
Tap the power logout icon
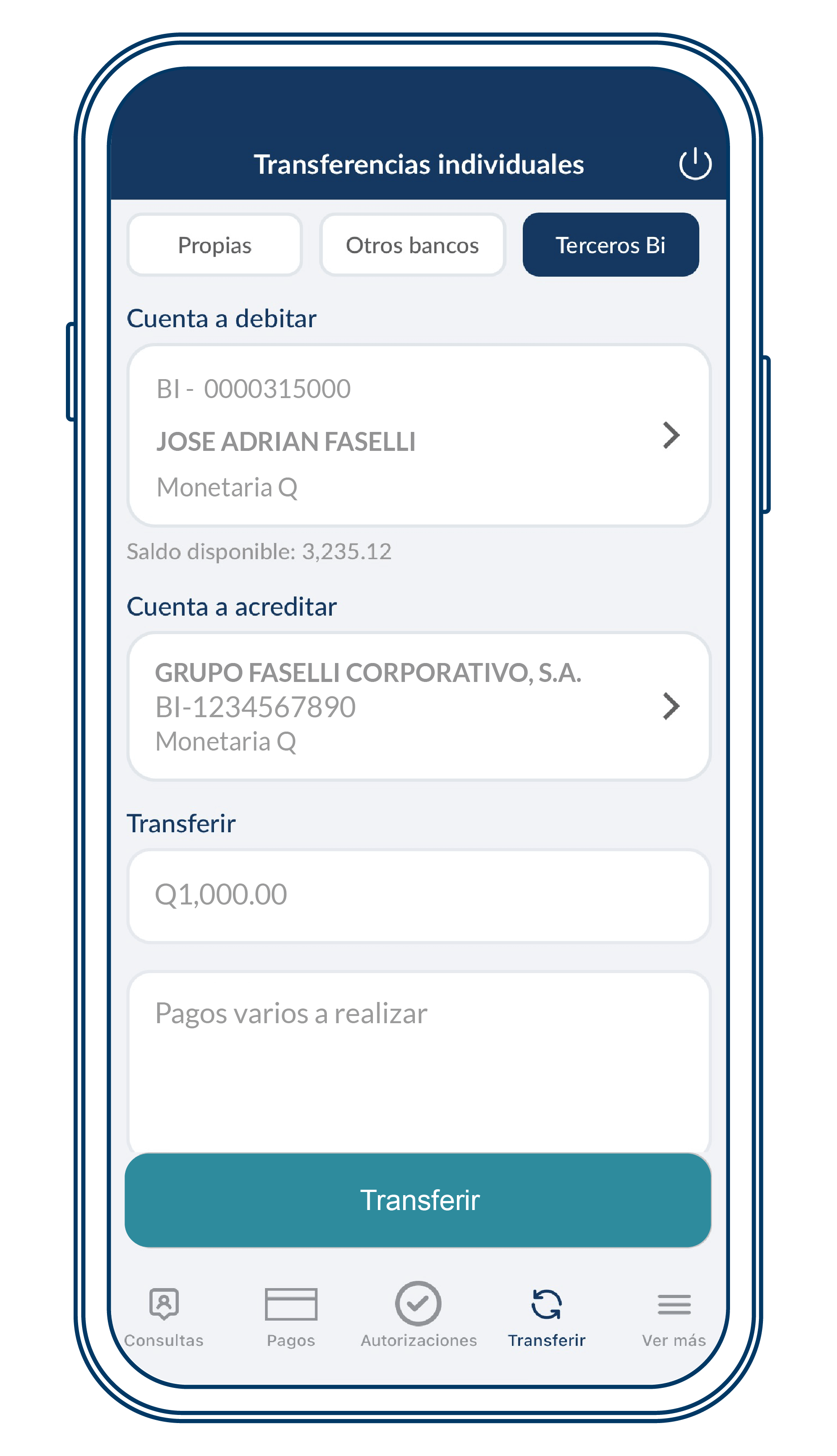tap(694, 164)
